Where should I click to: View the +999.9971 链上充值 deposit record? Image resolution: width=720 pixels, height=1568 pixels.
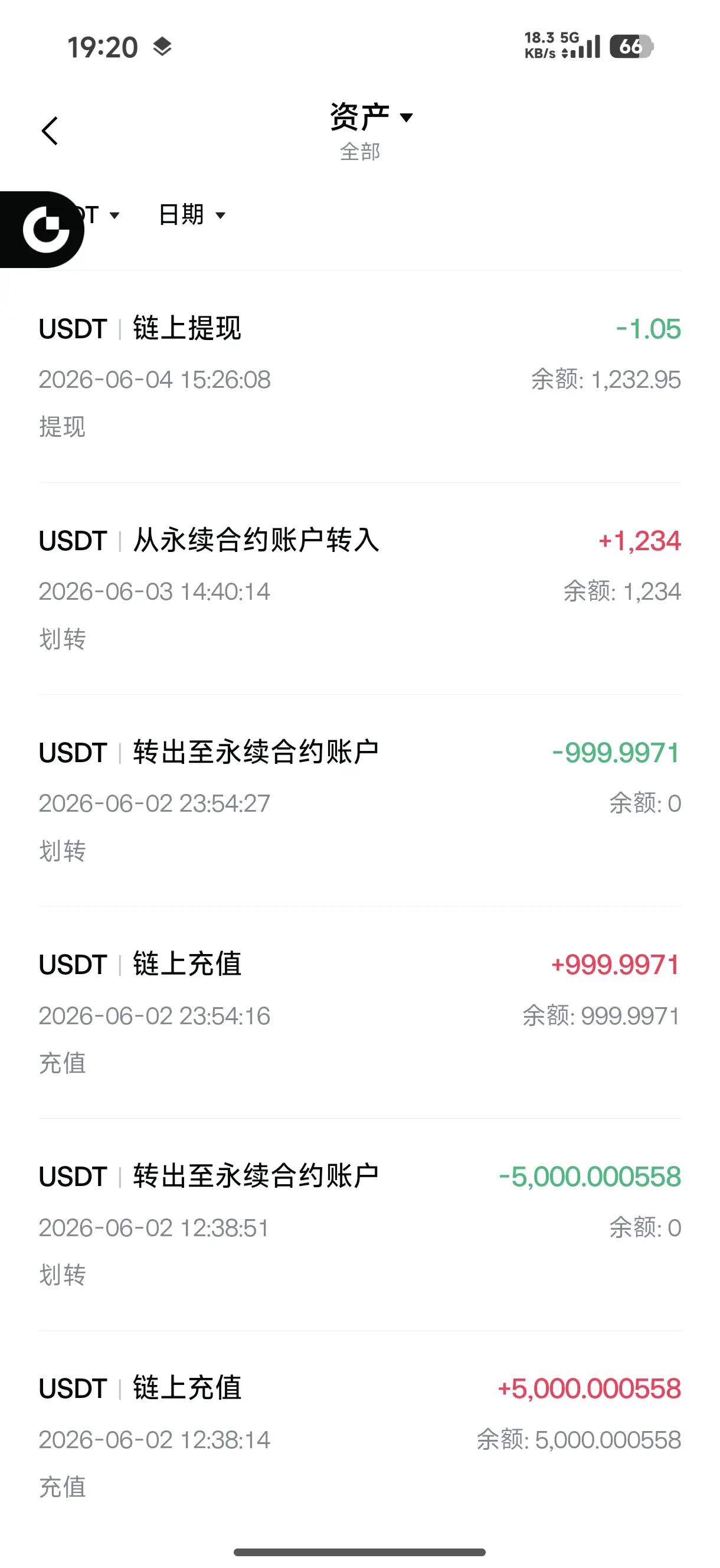[x=359, y=1012]
